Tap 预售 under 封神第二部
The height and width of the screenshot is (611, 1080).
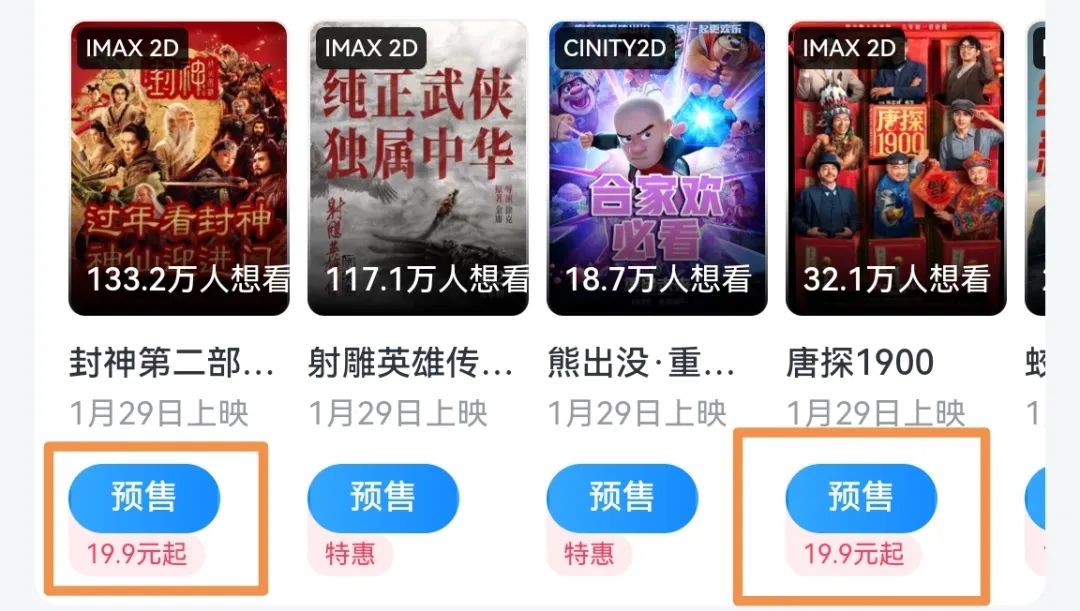coord(144,497)
